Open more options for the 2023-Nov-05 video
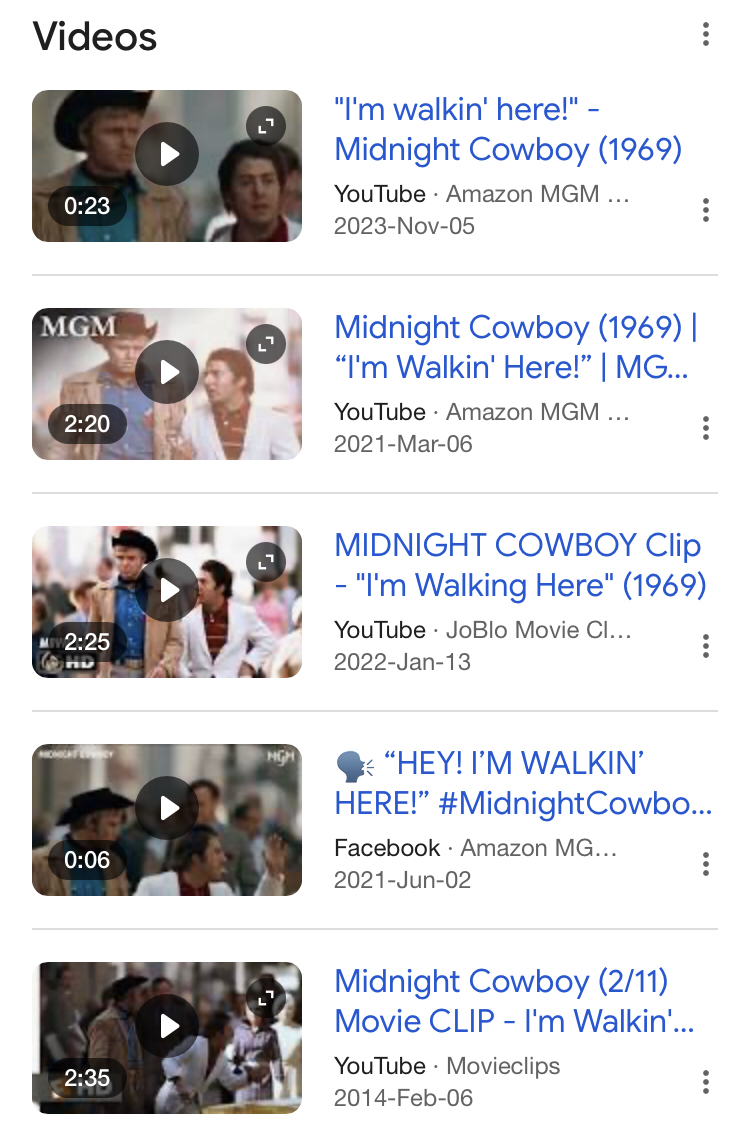The image size is (750, 1136). pyautogui.click(x=706, y=210)
